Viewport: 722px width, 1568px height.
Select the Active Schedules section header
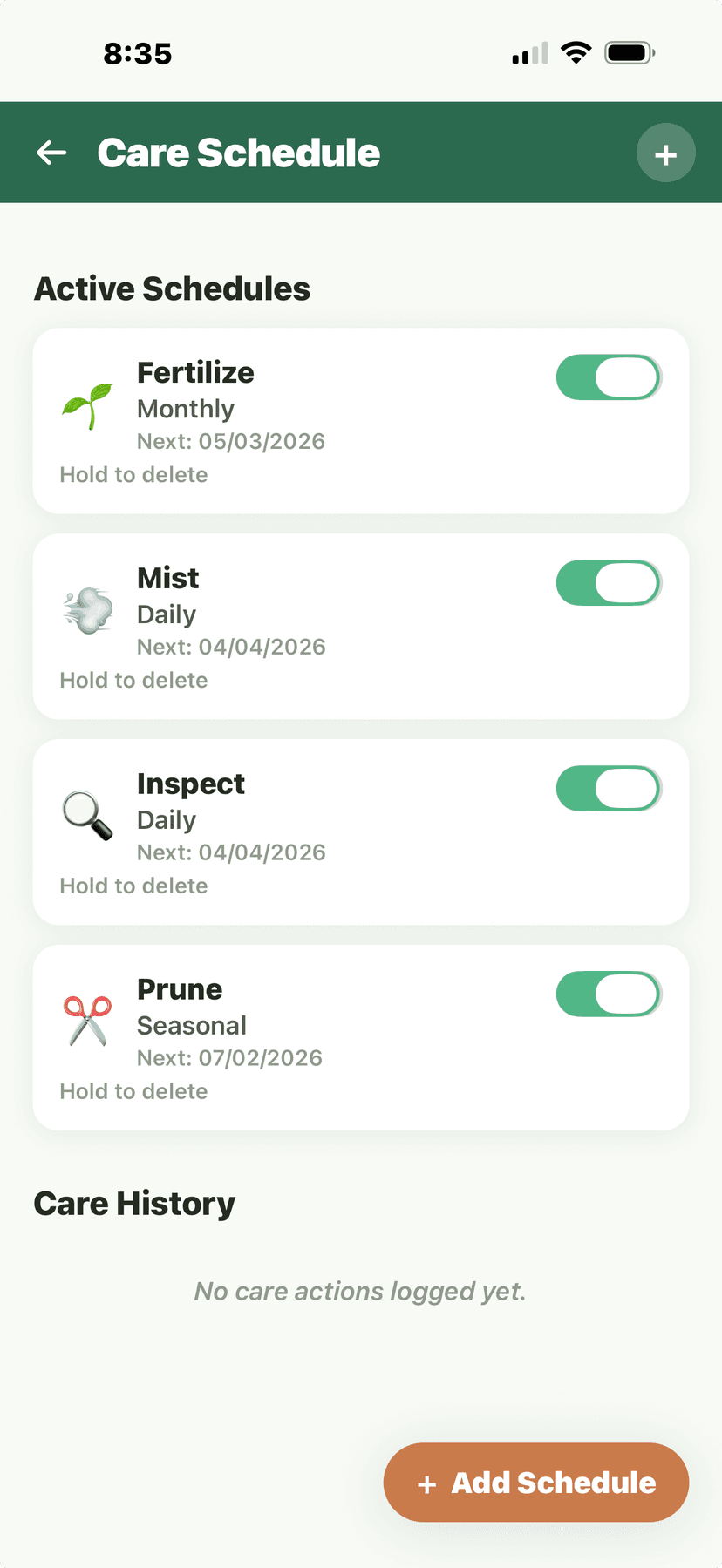(171, 288)
